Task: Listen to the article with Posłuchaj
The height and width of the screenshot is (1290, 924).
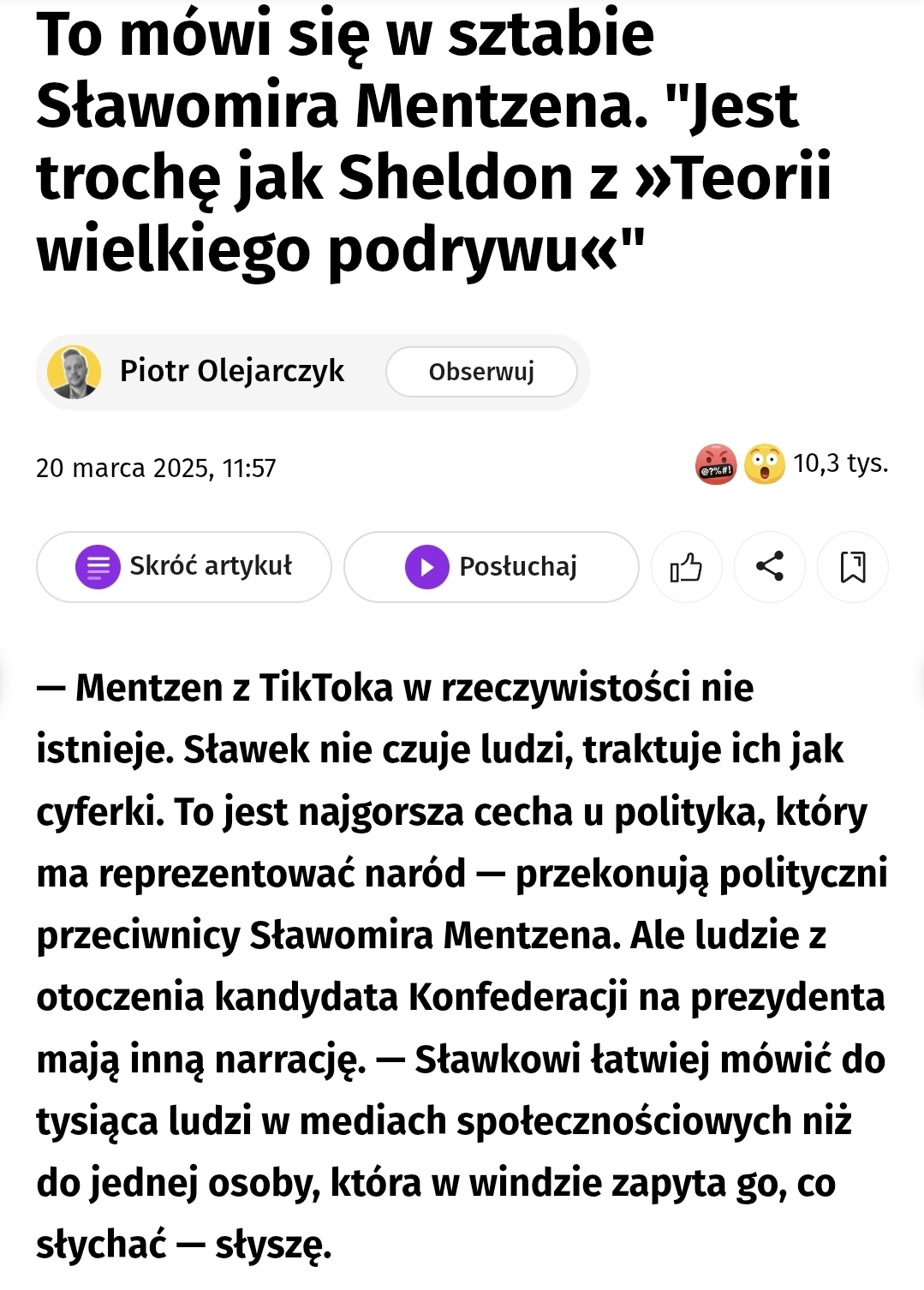Action: pyautogui.click(x=492, y=566)
